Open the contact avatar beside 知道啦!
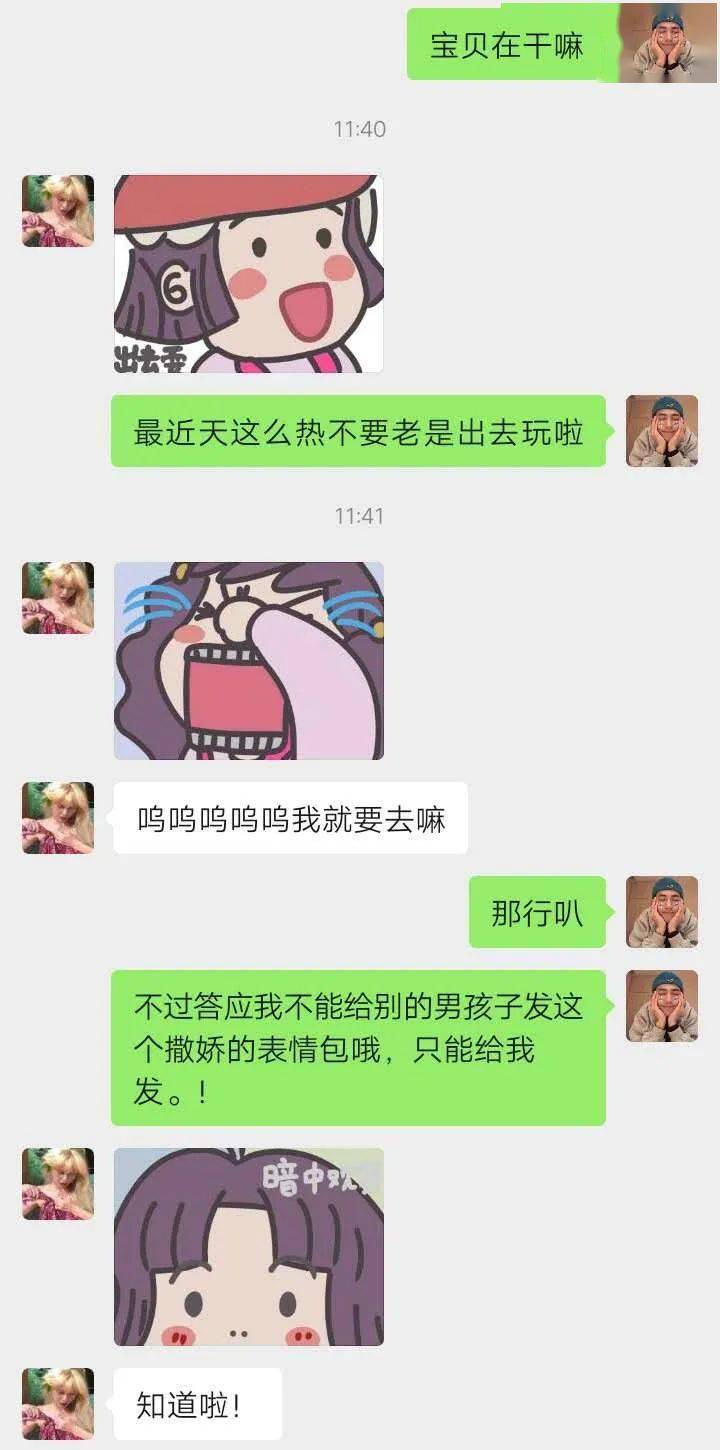The width and height of the screenshot is (720, 1450). click(x=58, y=1404)
